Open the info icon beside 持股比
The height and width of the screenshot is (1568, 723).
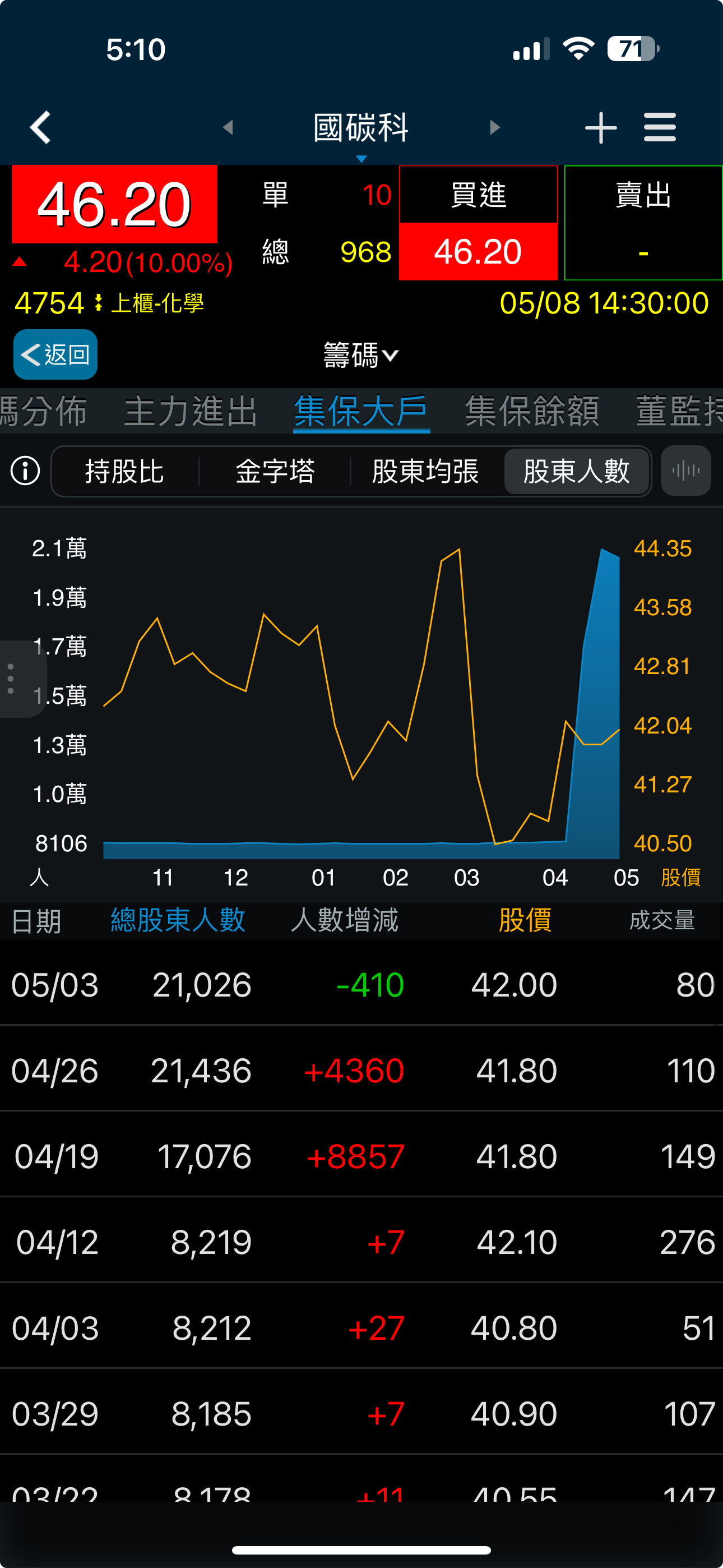[x=26, y=471]
